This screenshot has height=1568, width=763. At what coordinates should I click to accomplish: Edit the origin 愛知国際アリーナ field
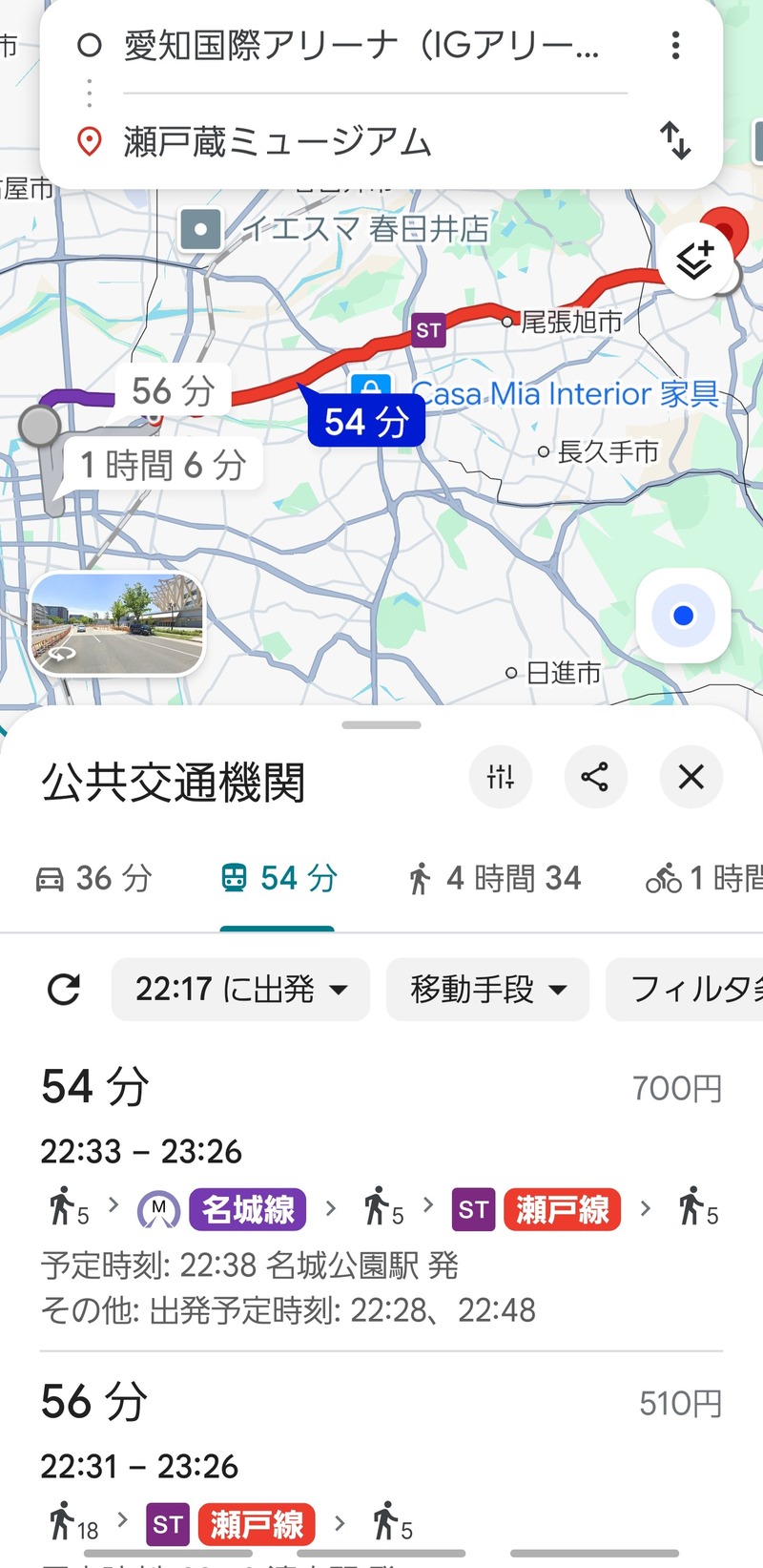pos(361,45)
